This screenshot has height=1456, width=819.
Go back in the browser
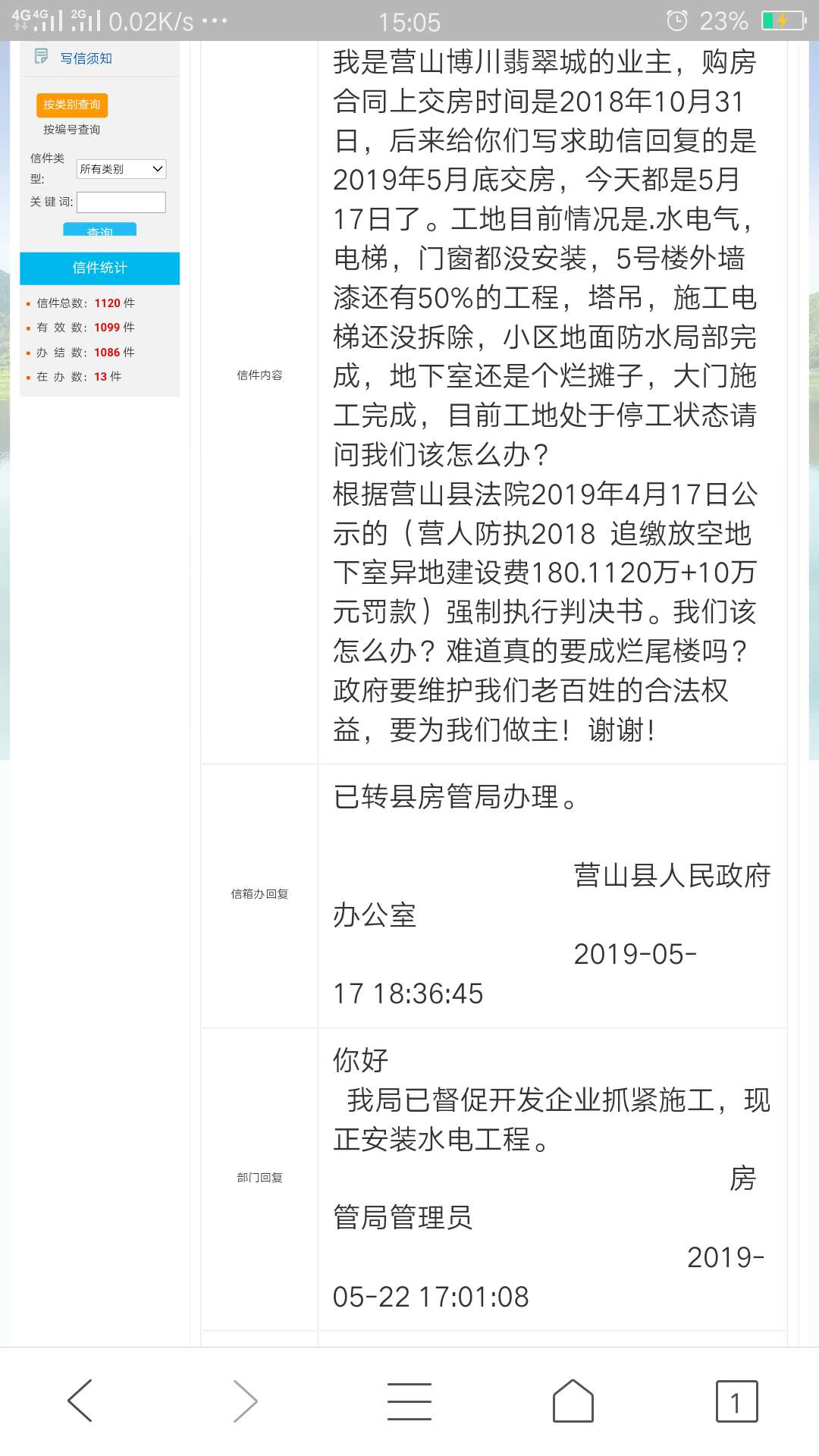[x=80, y=1400]
